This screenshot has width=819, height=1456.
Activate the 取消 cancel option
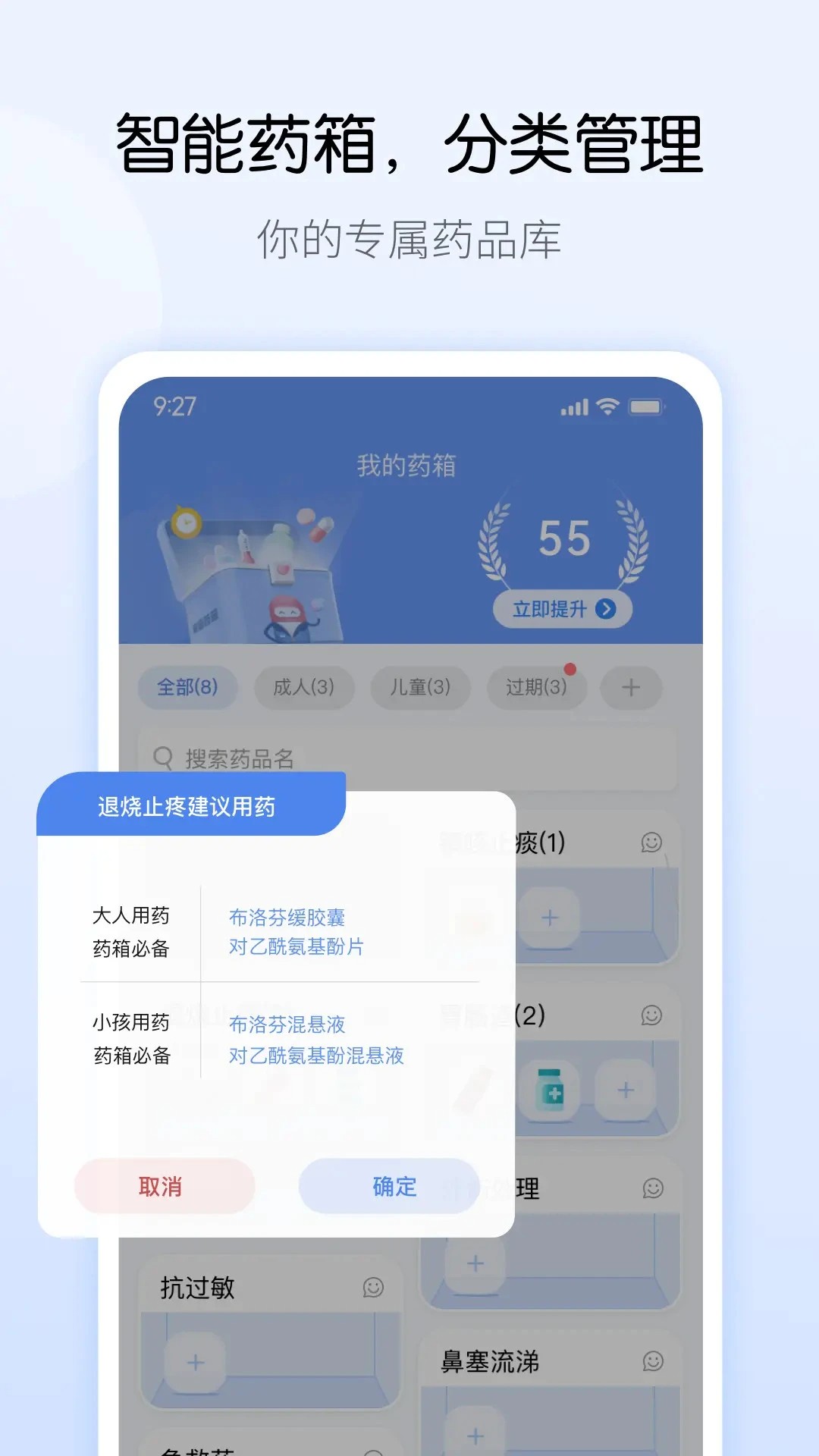coord(161,1185)
